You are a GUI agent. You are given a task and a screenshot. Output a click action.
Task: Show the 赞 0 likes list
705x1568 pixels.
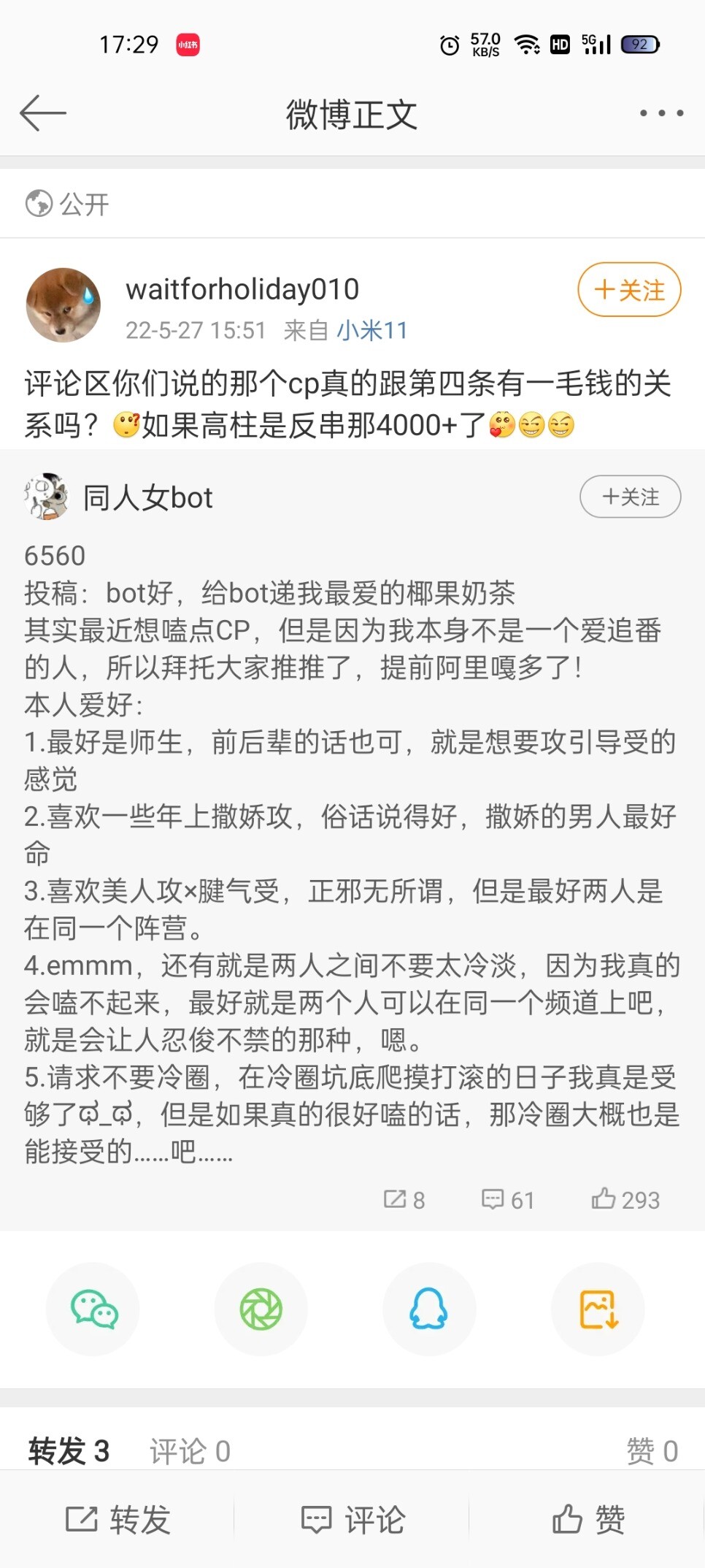[652, 1451]
